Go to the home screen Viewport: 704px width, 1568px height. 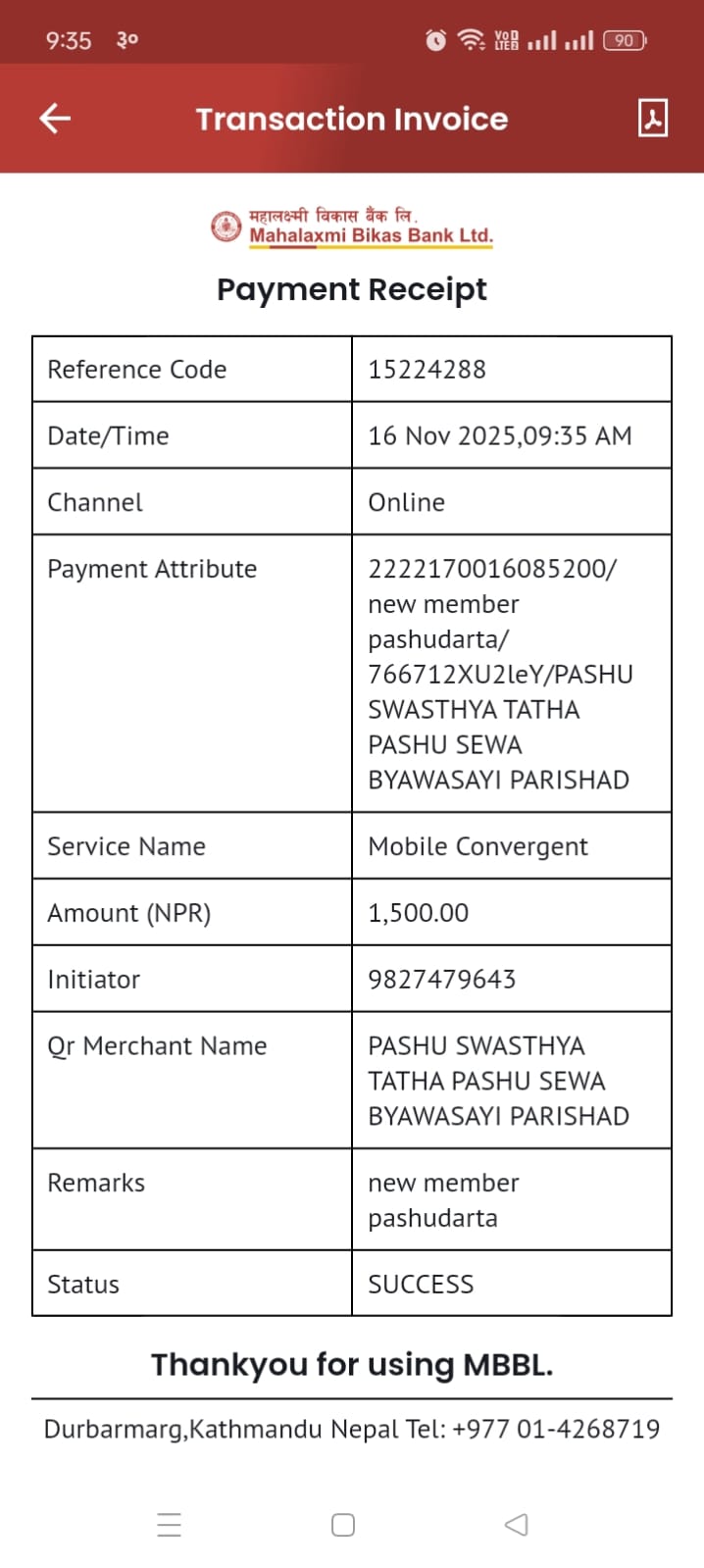tap(343, 1525)
